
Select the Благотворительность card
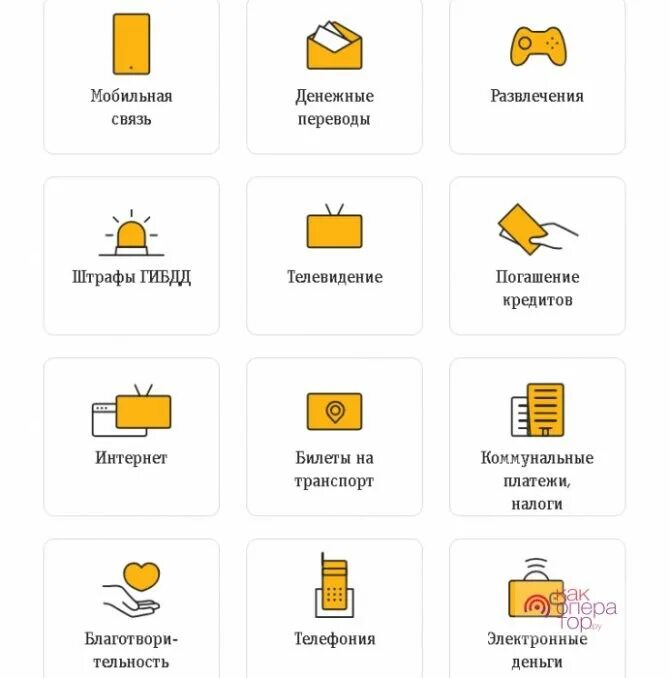pos(131,610)
